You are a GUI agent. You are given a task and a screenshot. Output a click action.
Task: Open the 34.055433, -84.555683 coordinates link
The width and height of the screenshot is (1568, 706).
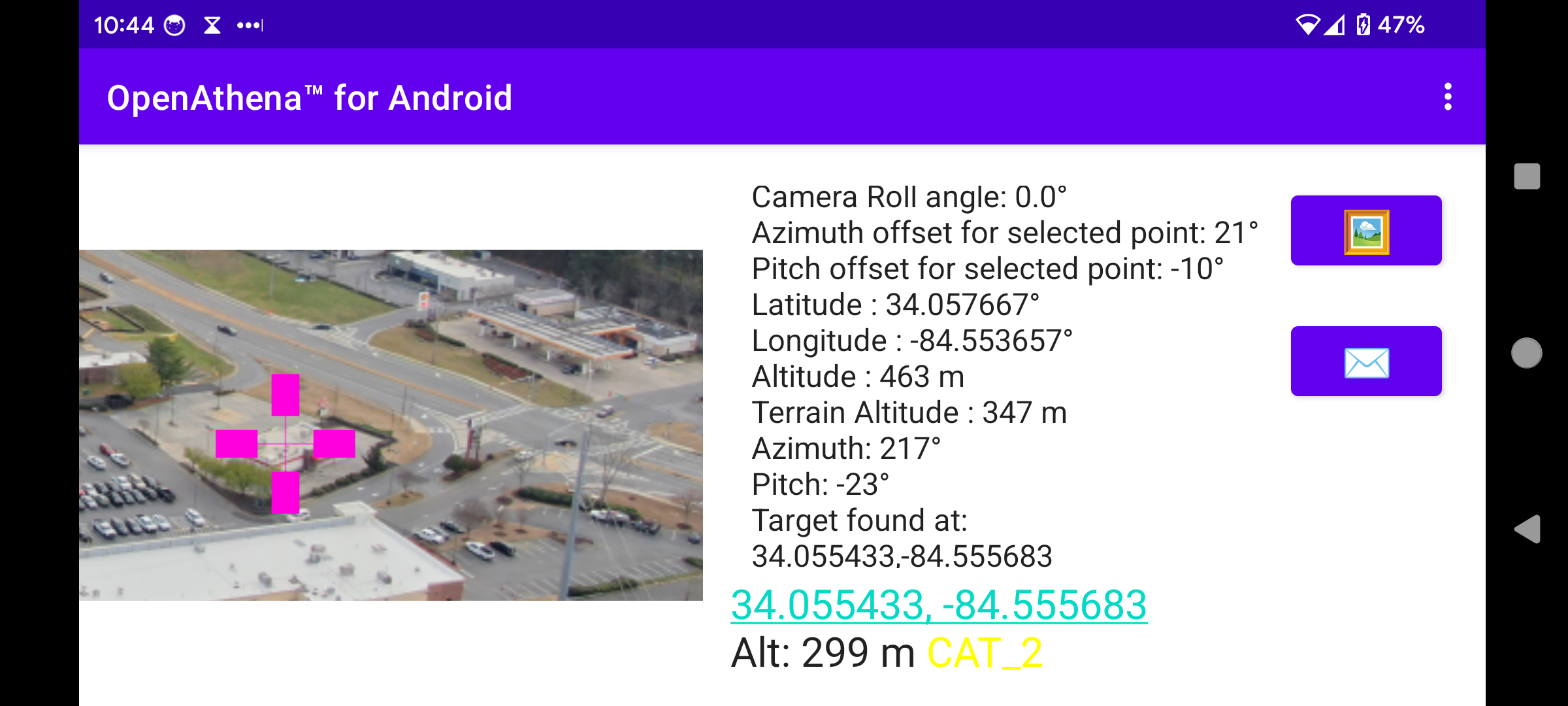(x=939, y=605)
